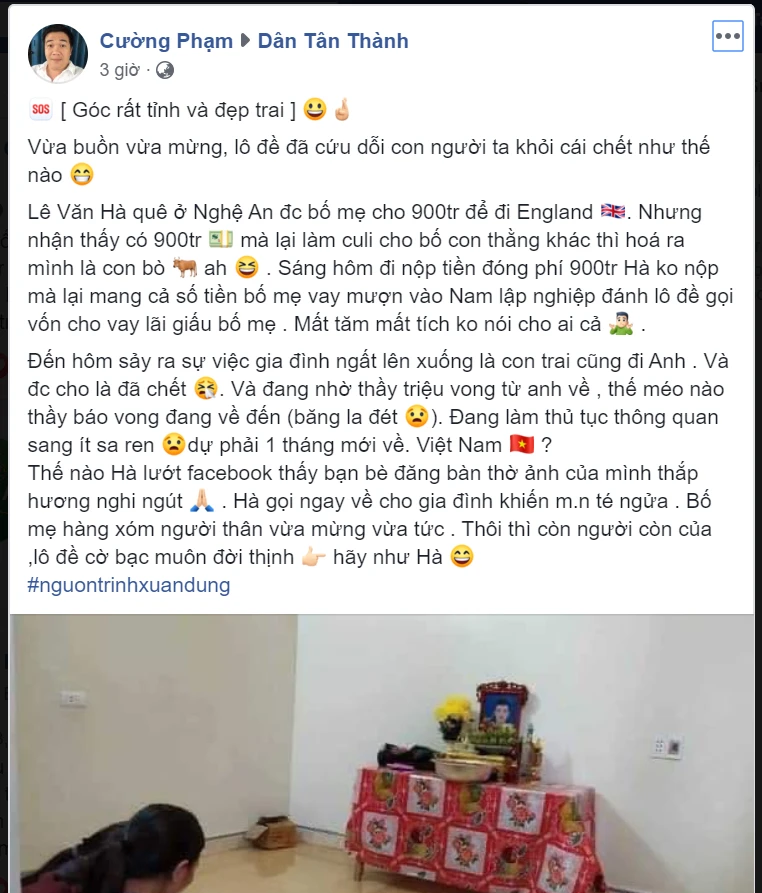Open Cường Phạm's profile name link
The image size is (762, 893).
[165, 41]
